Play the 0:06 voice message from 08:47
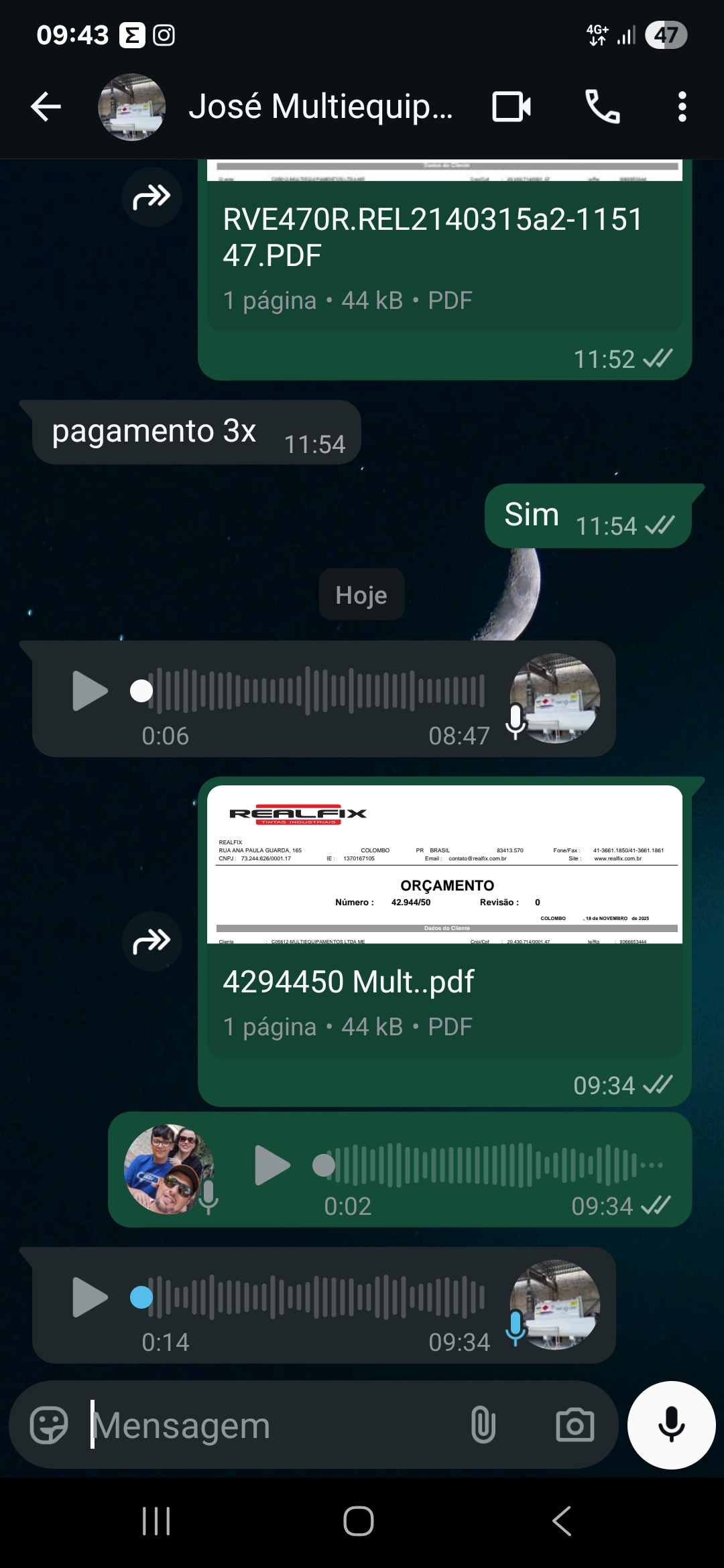The width and height of the screenshot is (724, 1568). (x=90, y=691)
